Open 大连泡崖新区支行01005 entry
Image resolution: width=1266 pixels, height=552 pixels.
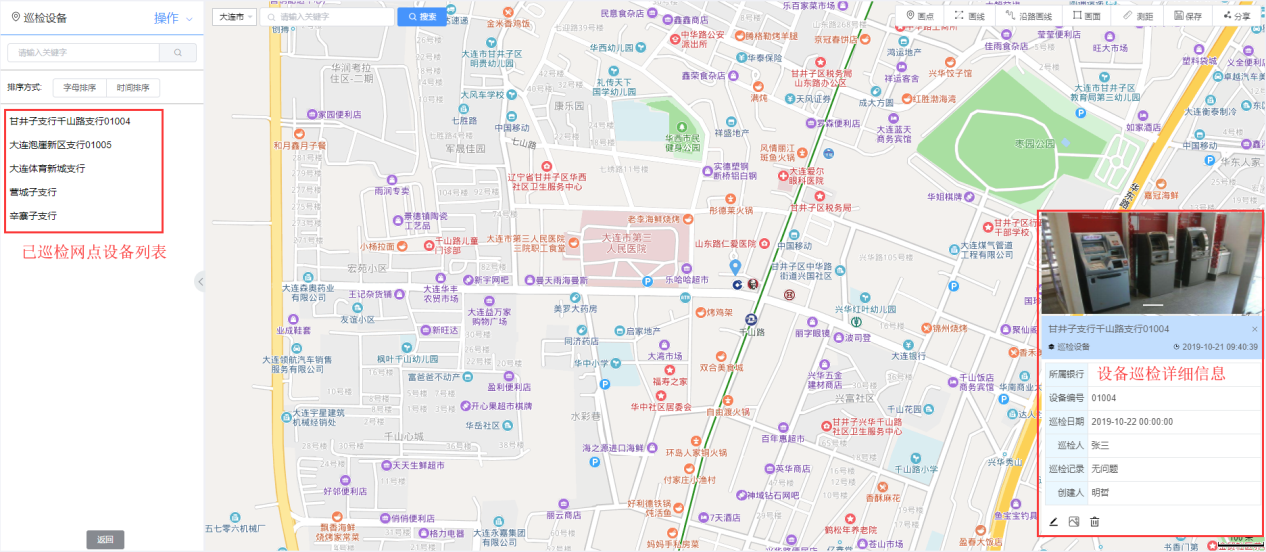[61, 145]
